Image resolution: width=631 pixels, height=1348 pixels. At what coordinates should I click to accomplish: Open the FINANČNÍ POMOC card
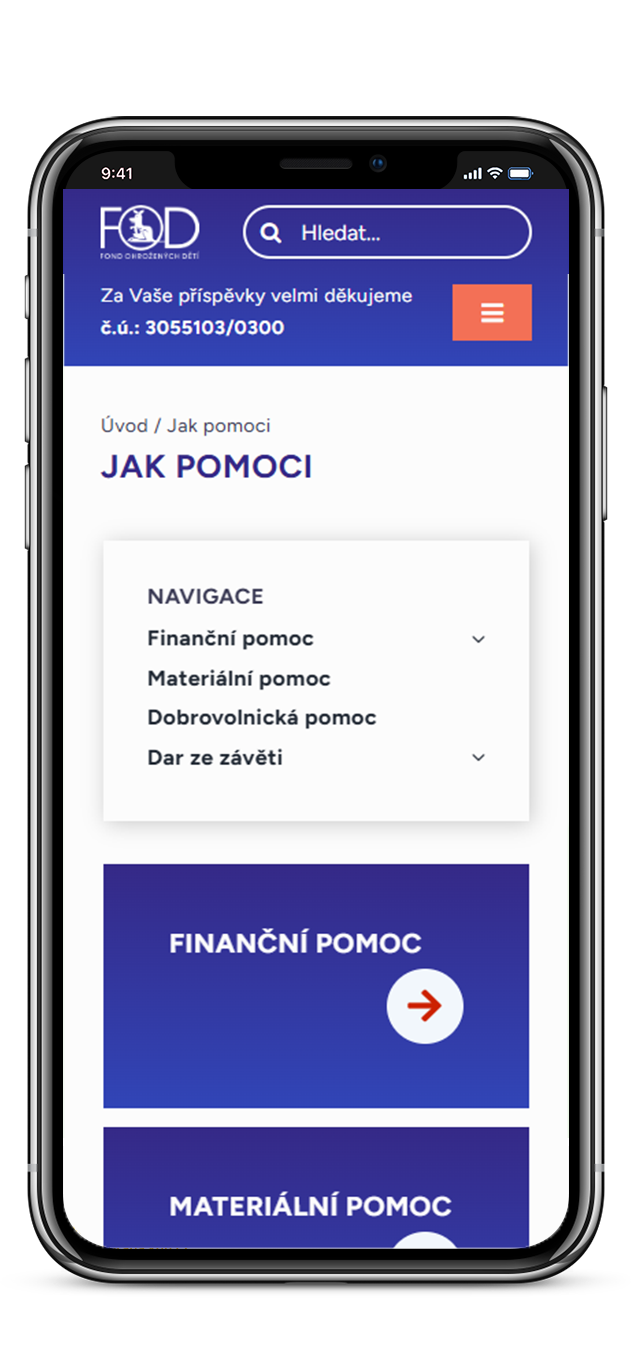click(316, 985)
